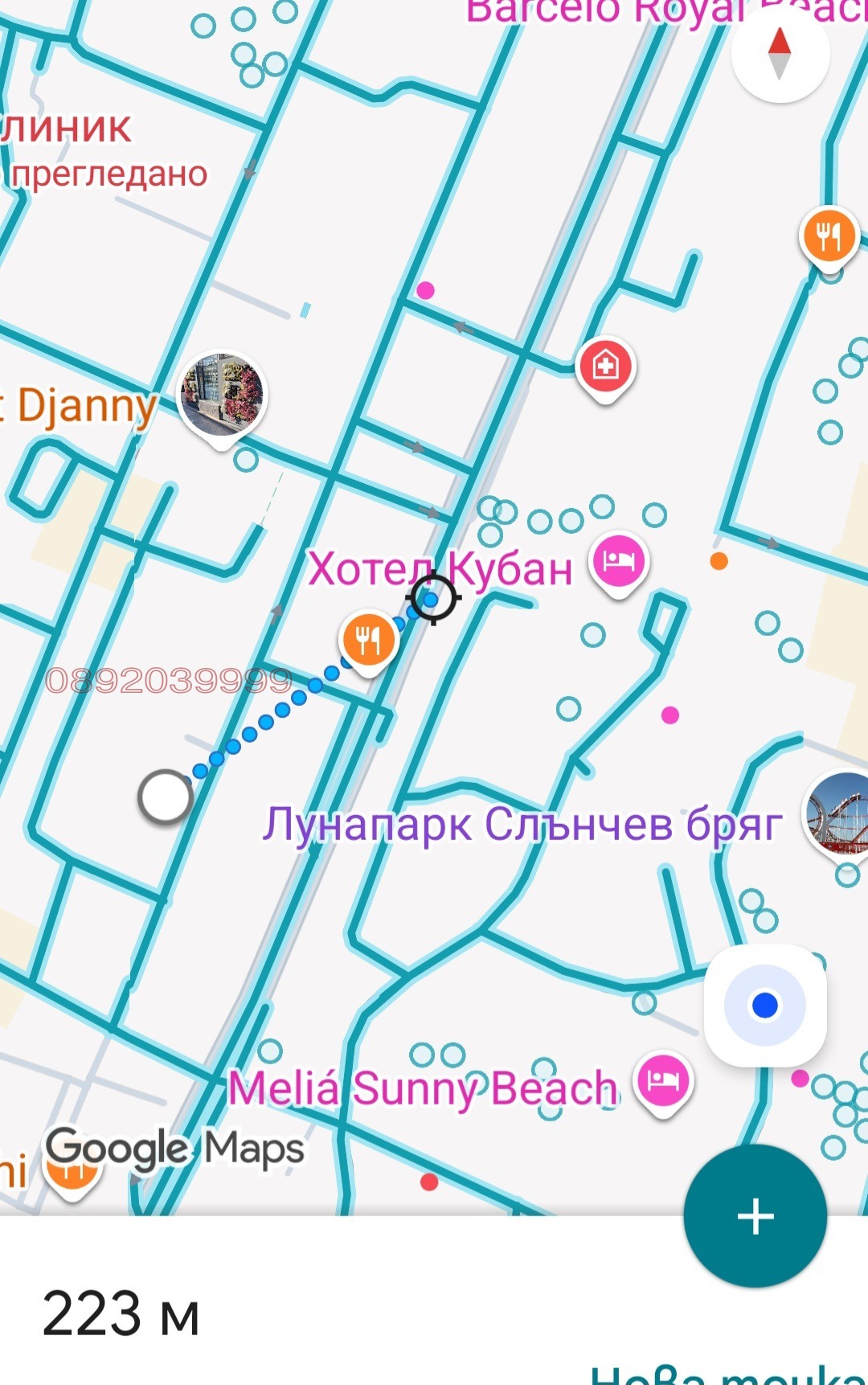Select the white start point of the measurement

coord(165,797)
